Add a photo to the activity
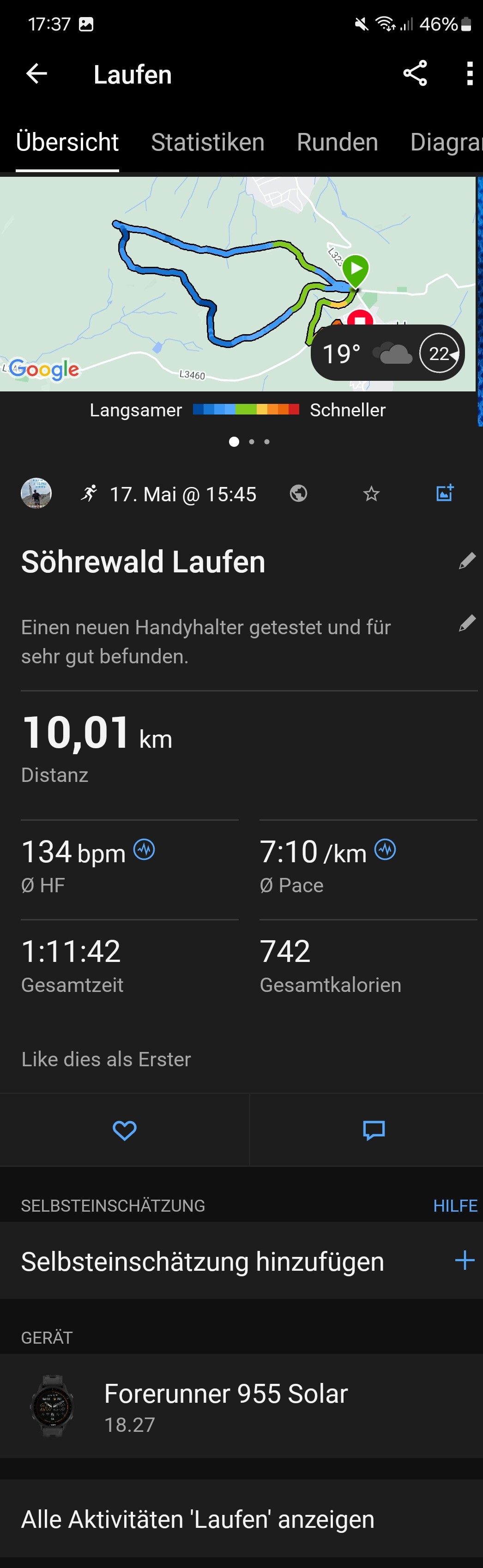This screenshot has height=1568, width=483. coord(445,493)
